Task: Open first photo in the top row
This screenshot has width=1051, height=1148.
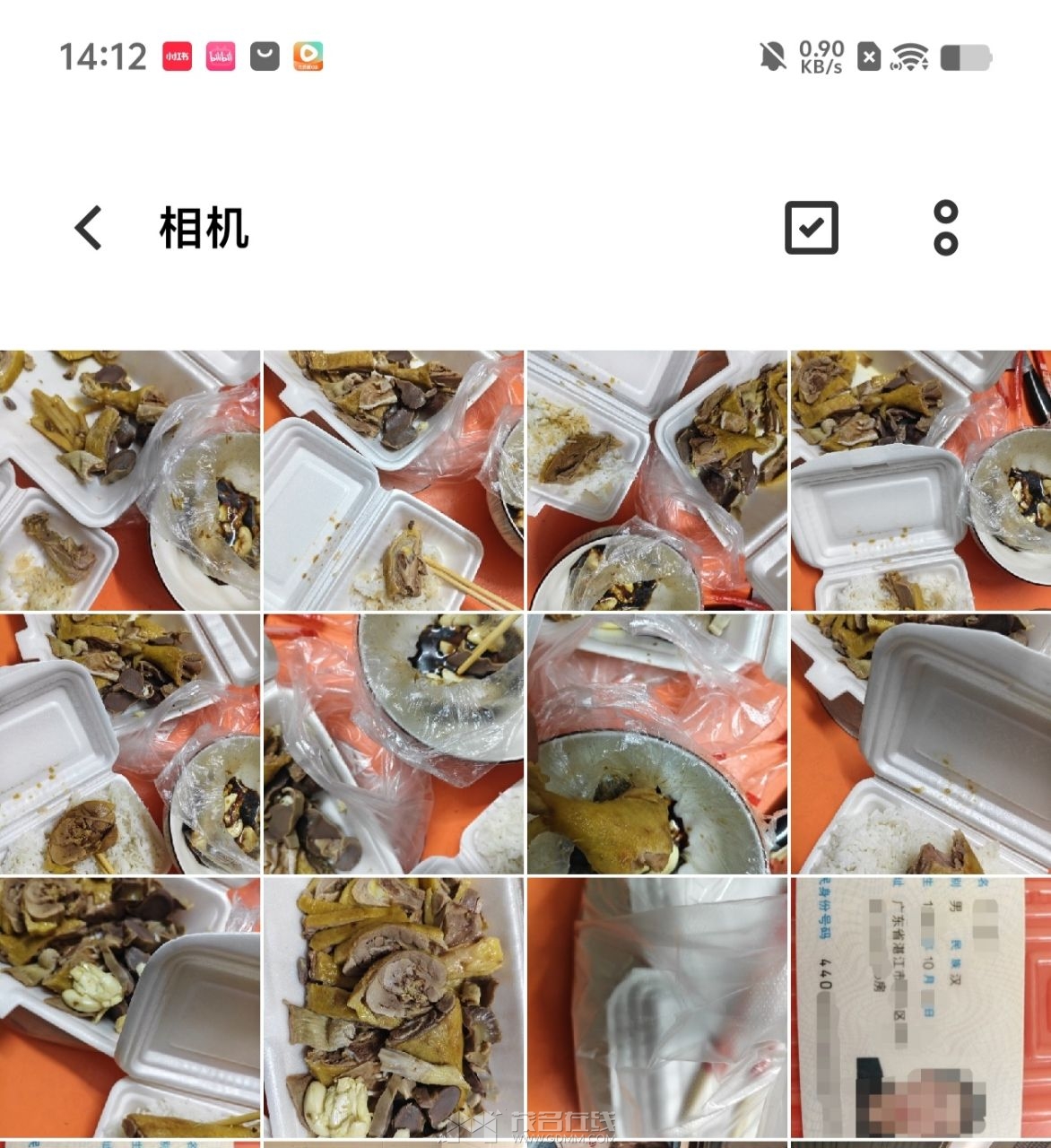Action: 129,481
